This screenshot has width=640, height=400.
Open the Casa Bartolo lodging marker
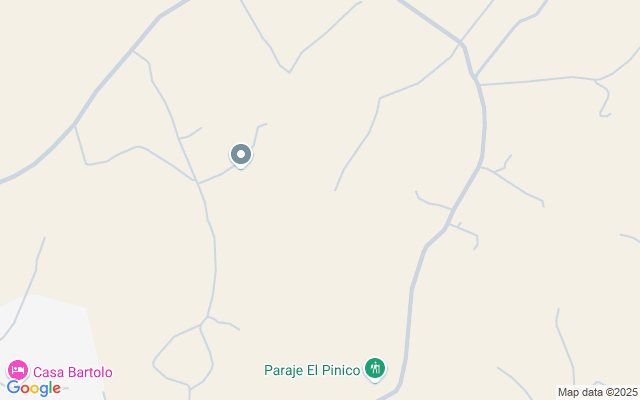18,370
